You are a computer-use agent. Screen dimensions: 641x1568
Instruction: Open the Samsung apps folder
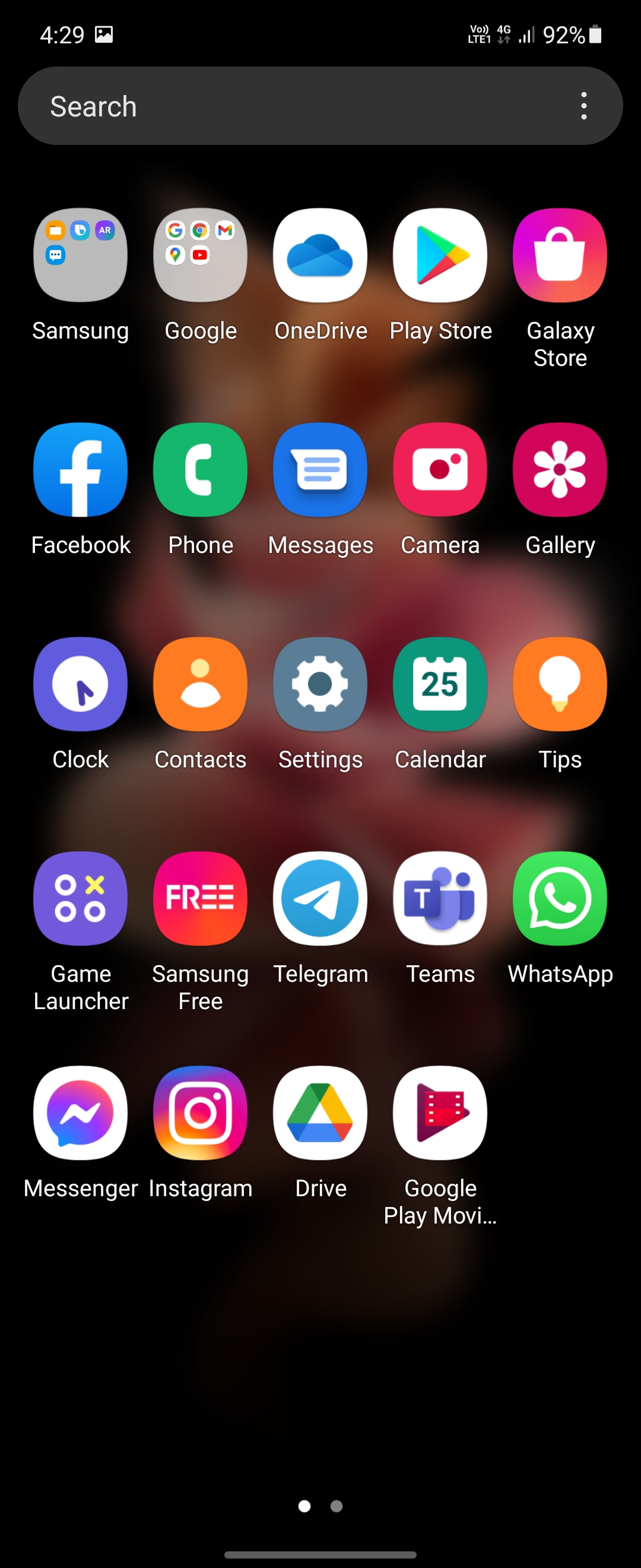[x=80, y=255]
